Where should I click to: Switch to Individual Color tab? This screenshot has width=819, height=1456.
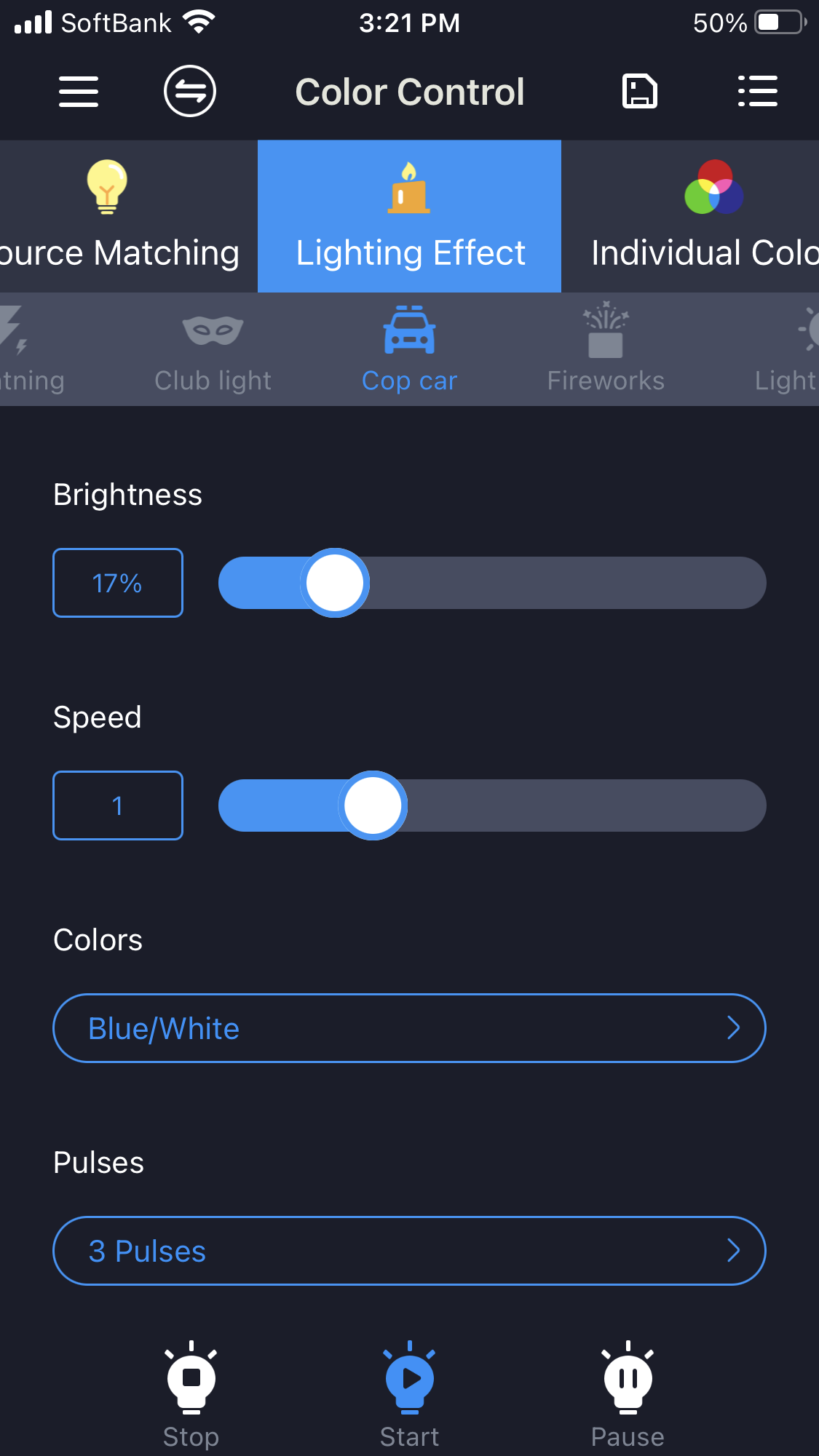point(699,217)
